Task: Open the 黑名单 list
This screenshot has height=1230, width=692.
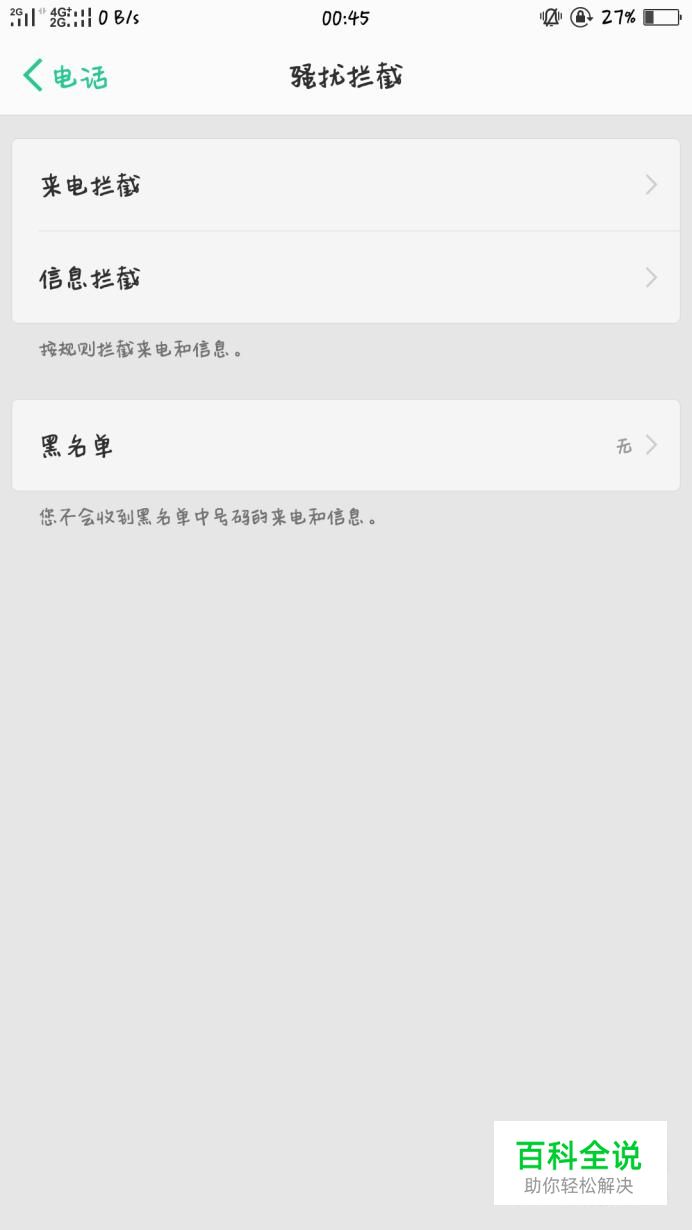Action: click(x=346, y=445)
